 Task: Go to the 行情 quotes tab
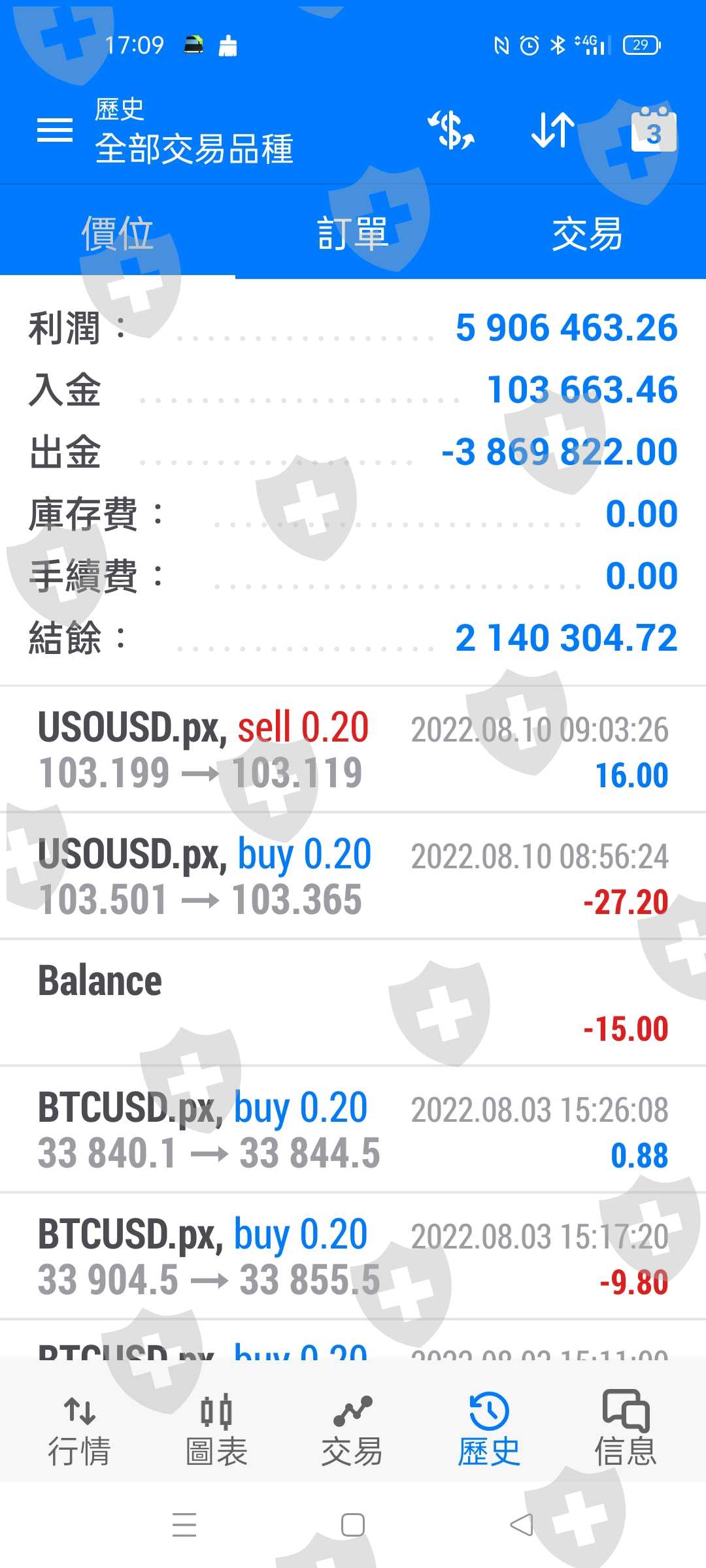80,1431
